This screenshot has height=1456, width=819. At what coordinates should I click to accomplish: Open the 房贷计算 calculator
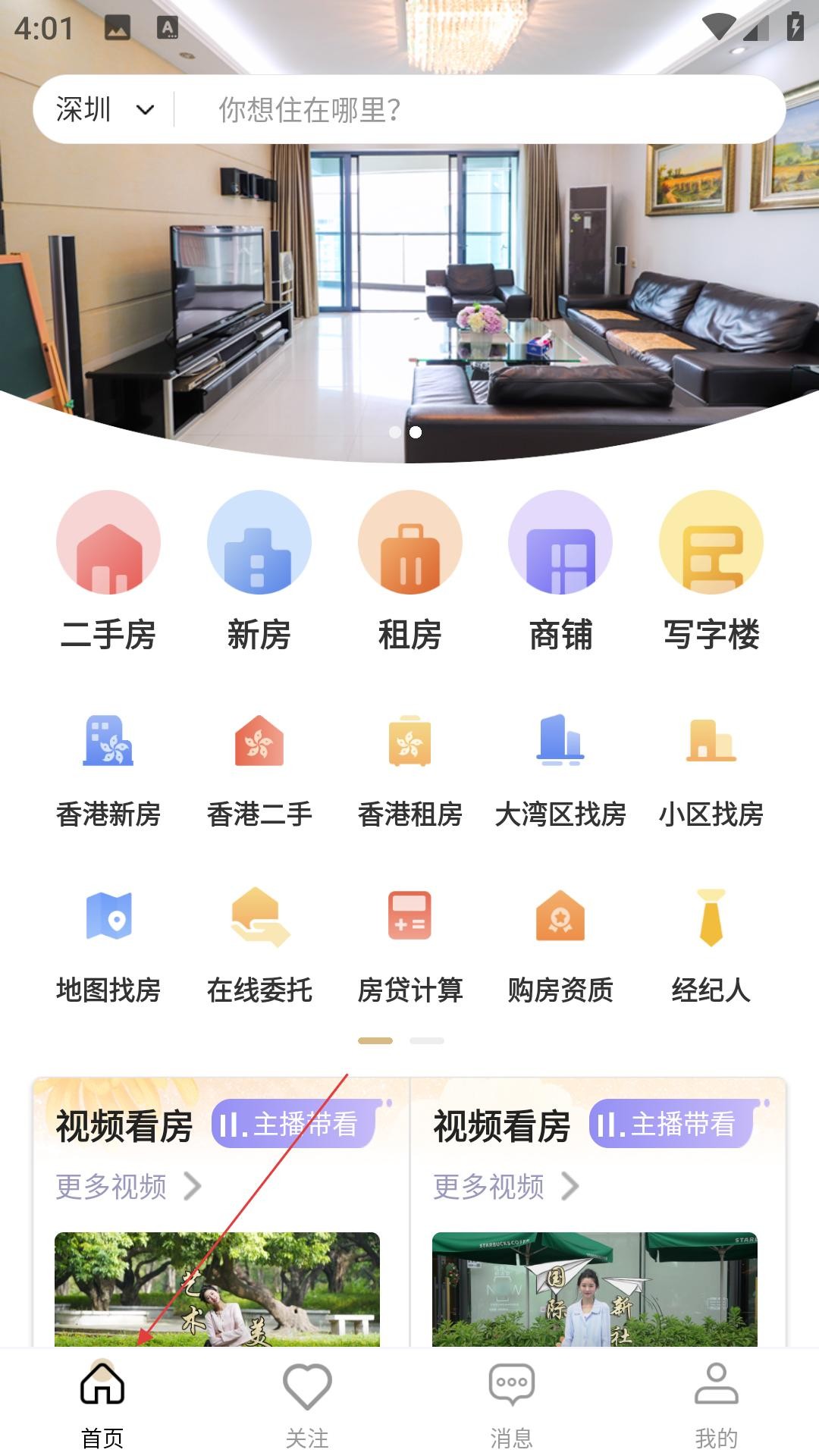410,946
